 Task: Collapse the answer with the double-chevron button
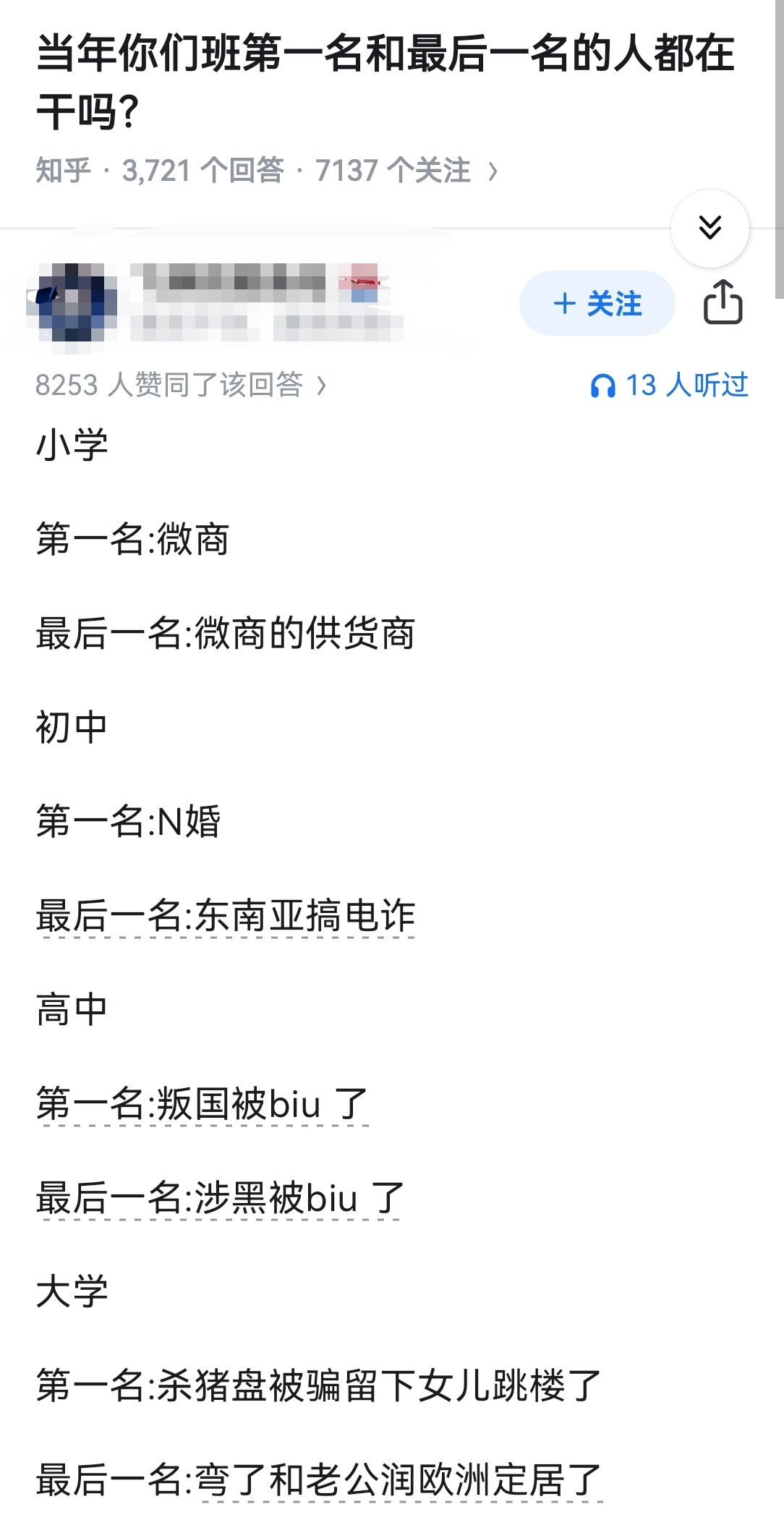(x=710, y=228)
